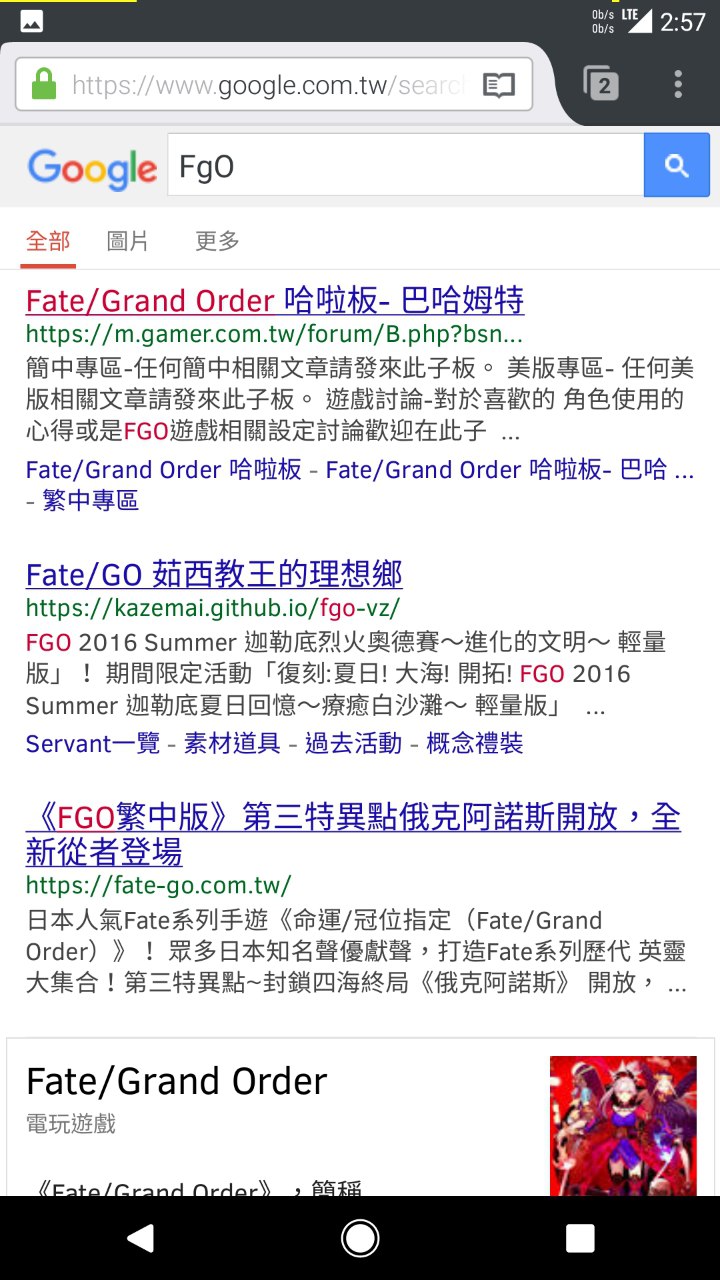Go back with the system back button
Viewport: 720px width, 1280px height.
pos(140,1238)
